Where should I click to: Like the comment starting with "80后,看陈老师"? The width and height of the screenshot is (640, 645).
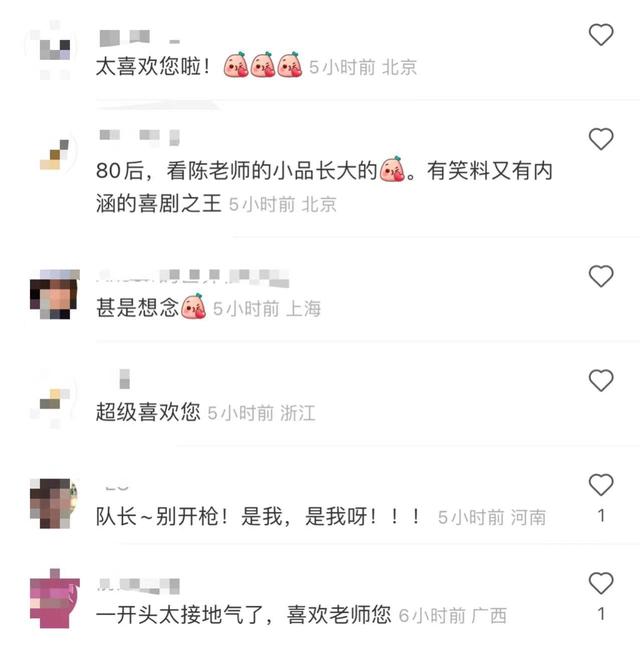(x=600, y=139)
